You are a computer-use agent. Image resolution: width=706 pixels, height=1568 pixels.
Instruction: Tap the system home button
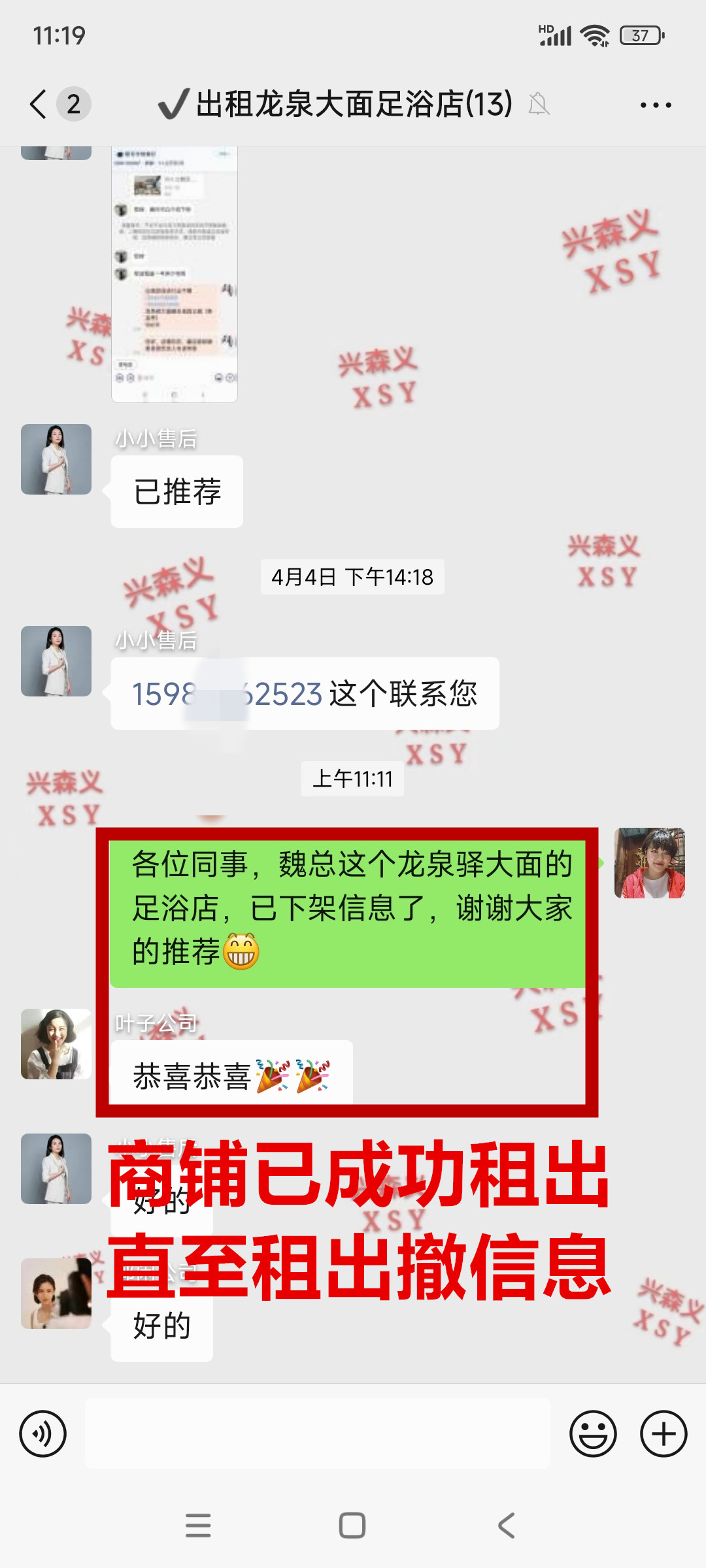click(352, 1526)
